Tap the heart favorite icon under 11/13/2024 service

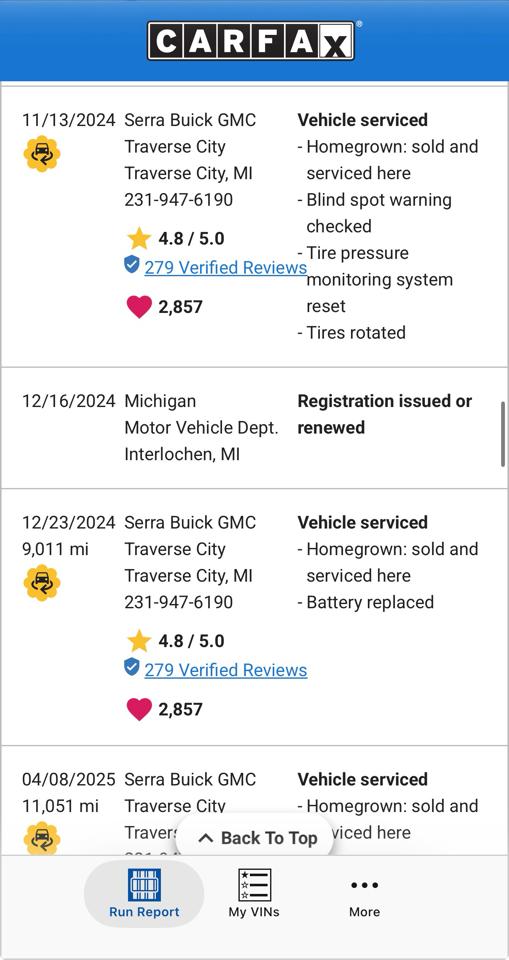click(139, 307)
